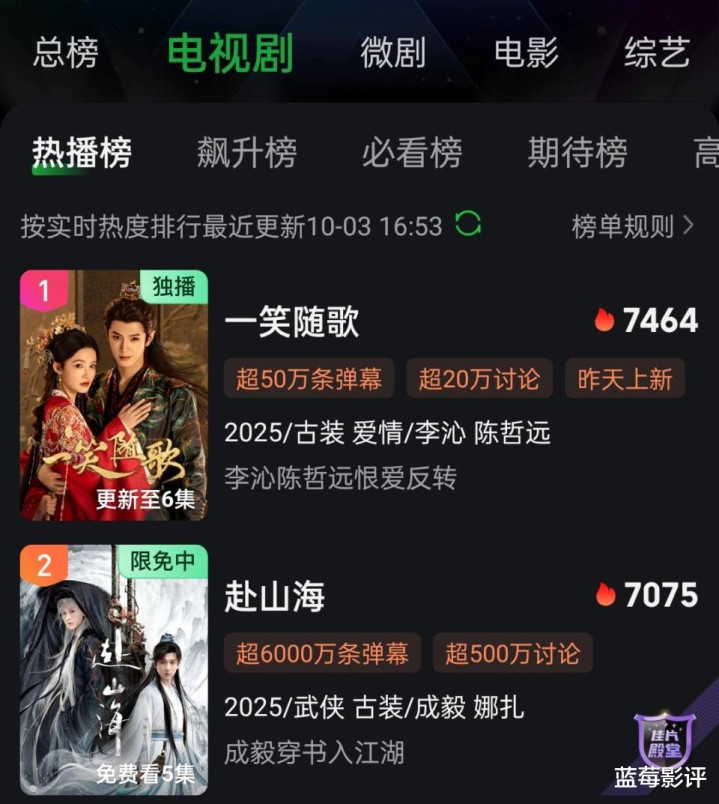
Task: Open 榜单规则 ranking rules
Action: [x=632, y=226]
